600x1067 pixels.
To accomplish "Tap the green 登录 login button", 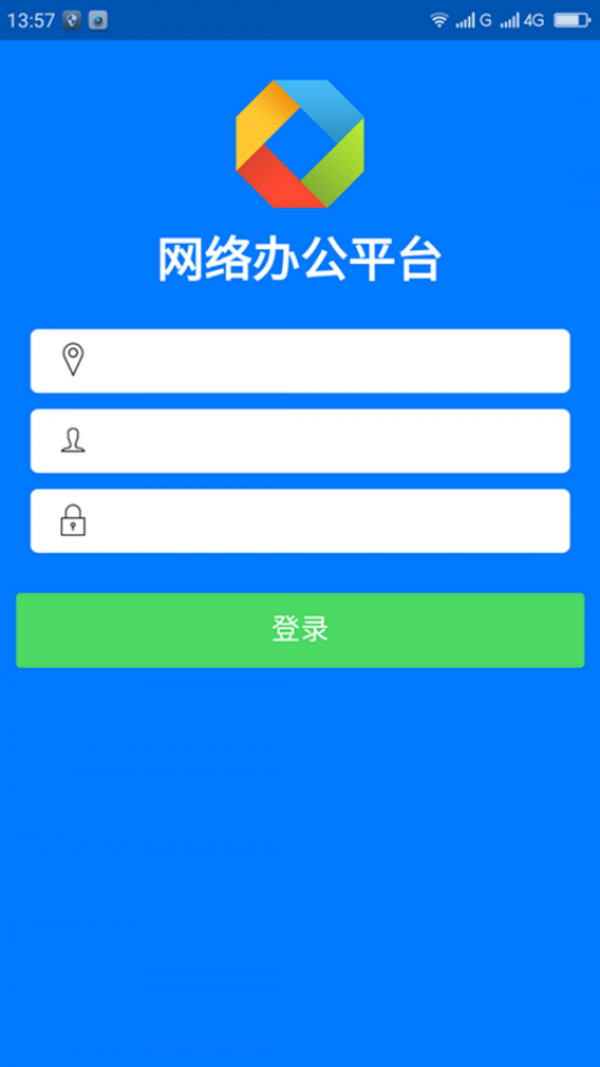I will coord(300,630).
